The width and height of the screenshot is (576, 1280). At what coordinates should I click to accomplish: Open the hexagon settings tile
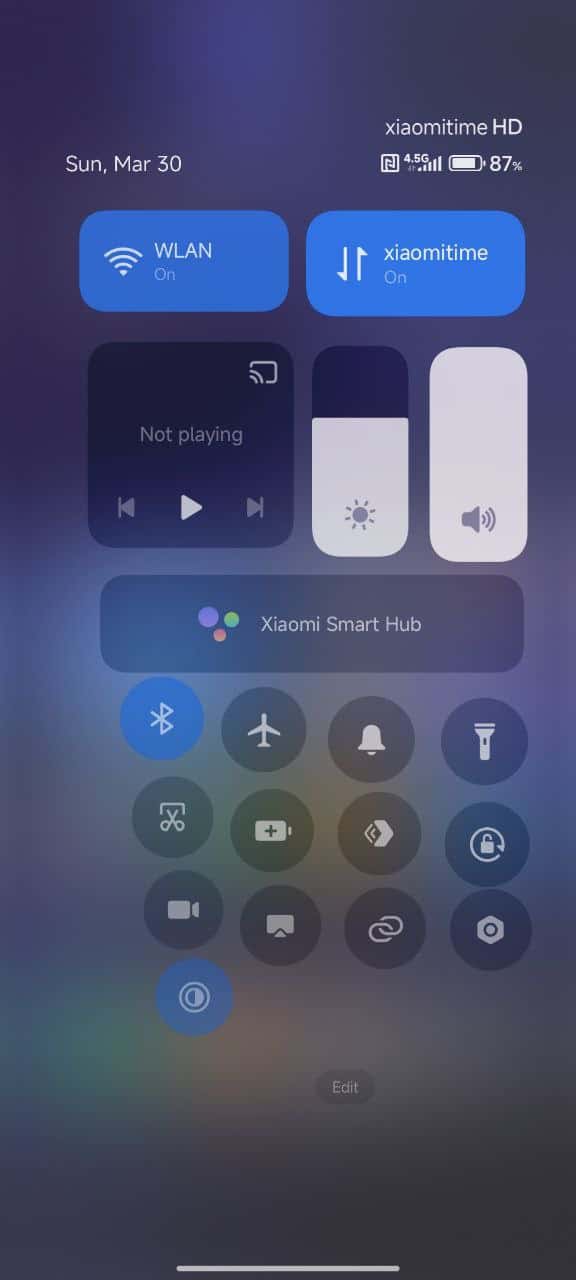click(x=490, y=930)
